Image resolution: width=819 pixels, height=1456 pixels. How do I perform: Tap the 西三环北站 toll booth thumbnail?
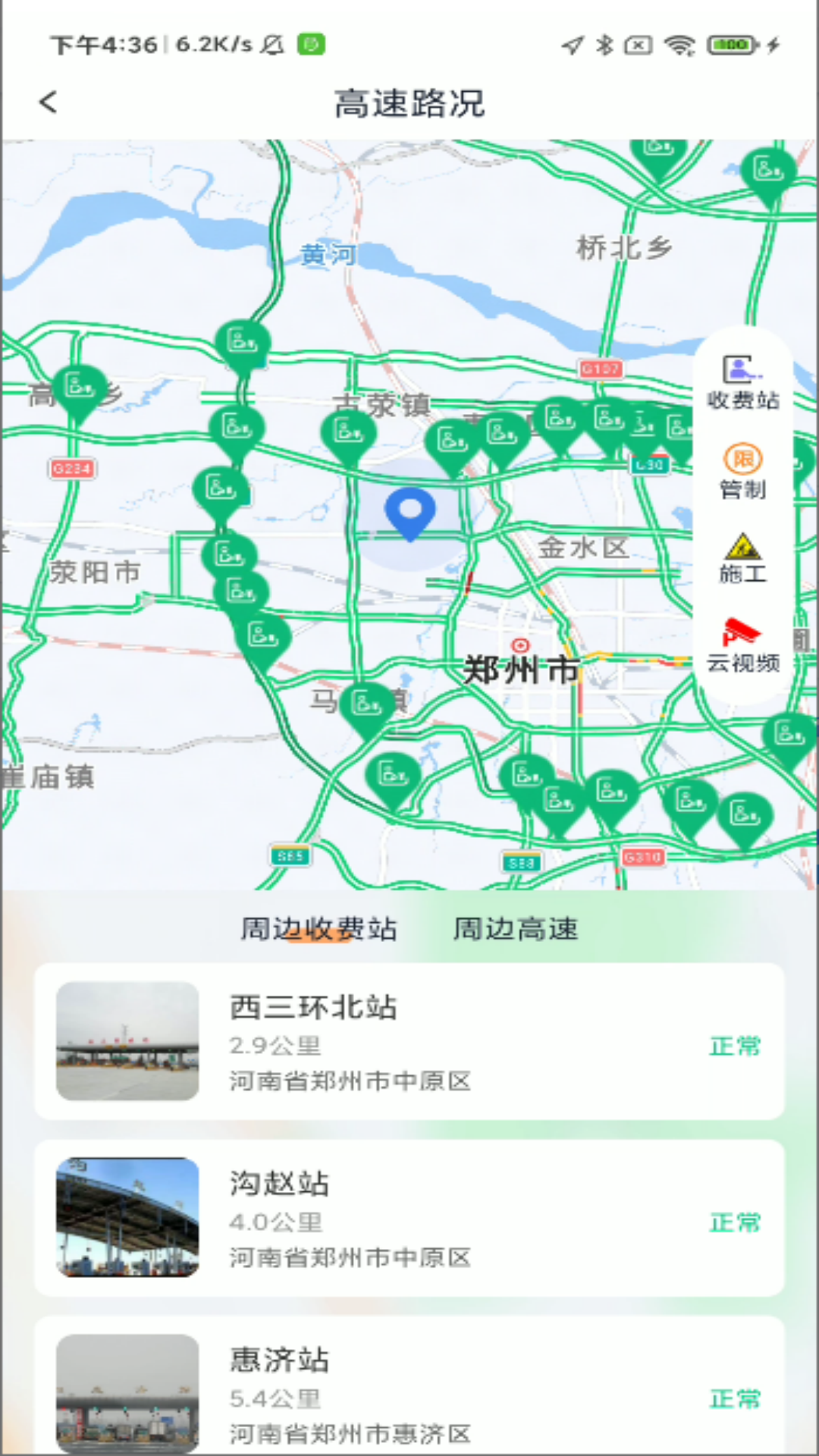click(x=127, y=1040)
